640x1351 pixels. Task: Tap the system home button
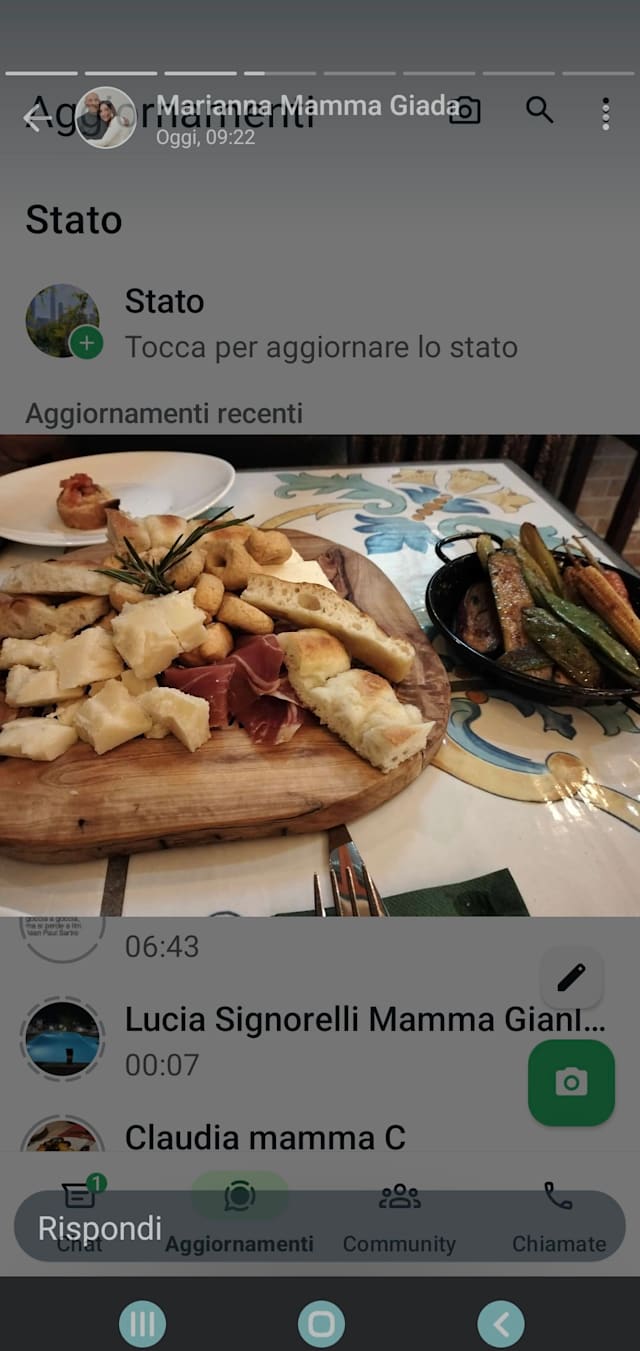321,1325
